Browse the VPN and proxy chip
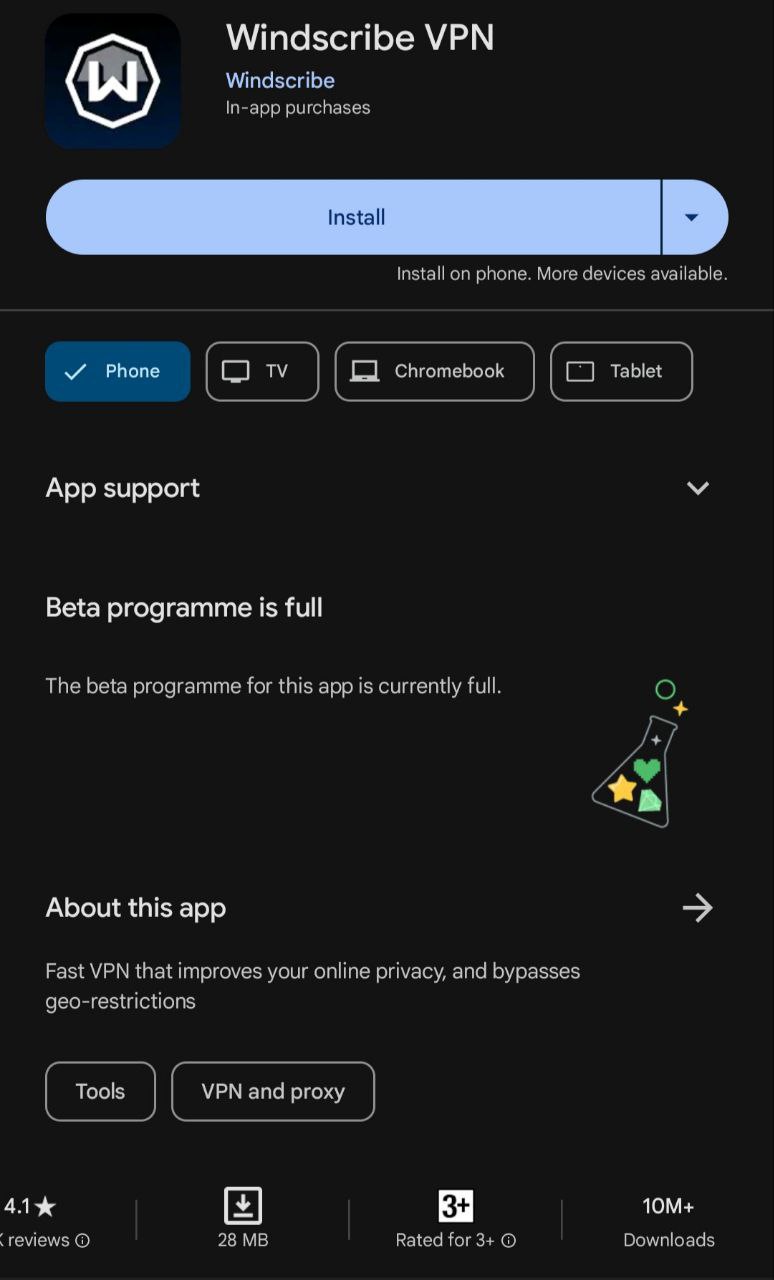The image size is (774, 1280). point(273,1091)
